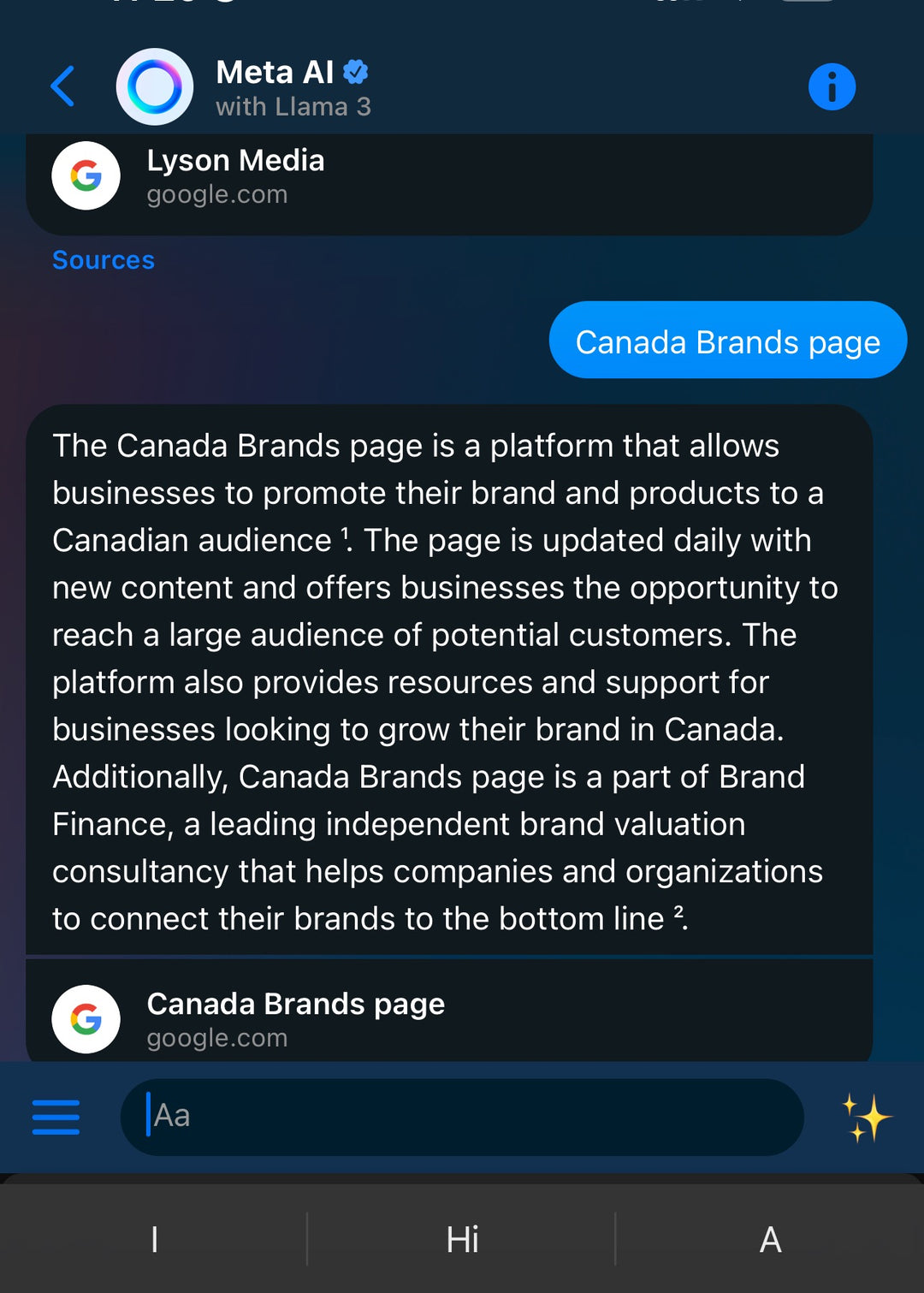
Task: Open the Lyson Media google.com source card
Action: (x=451, y=176)
